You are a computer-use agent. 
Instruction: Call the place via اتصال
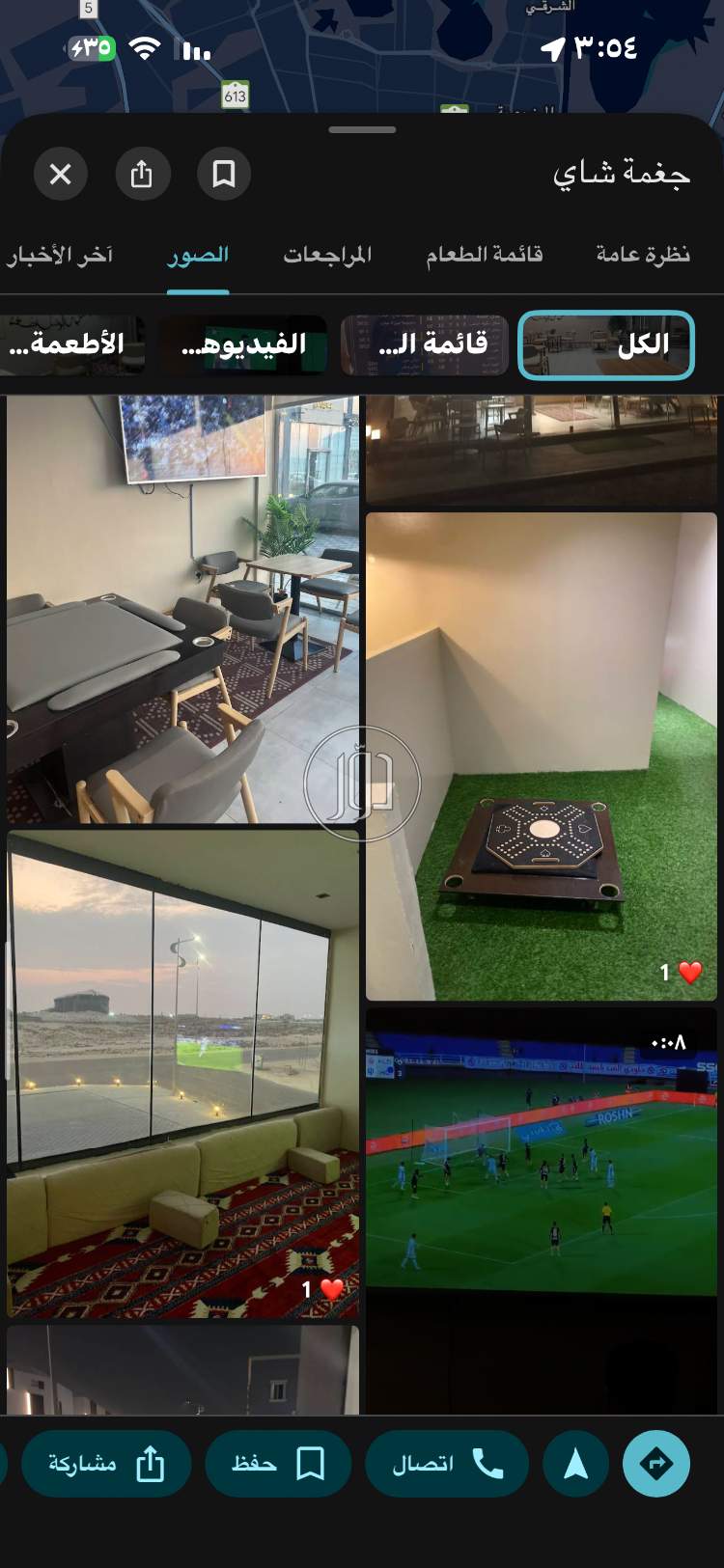[447, 1464]
